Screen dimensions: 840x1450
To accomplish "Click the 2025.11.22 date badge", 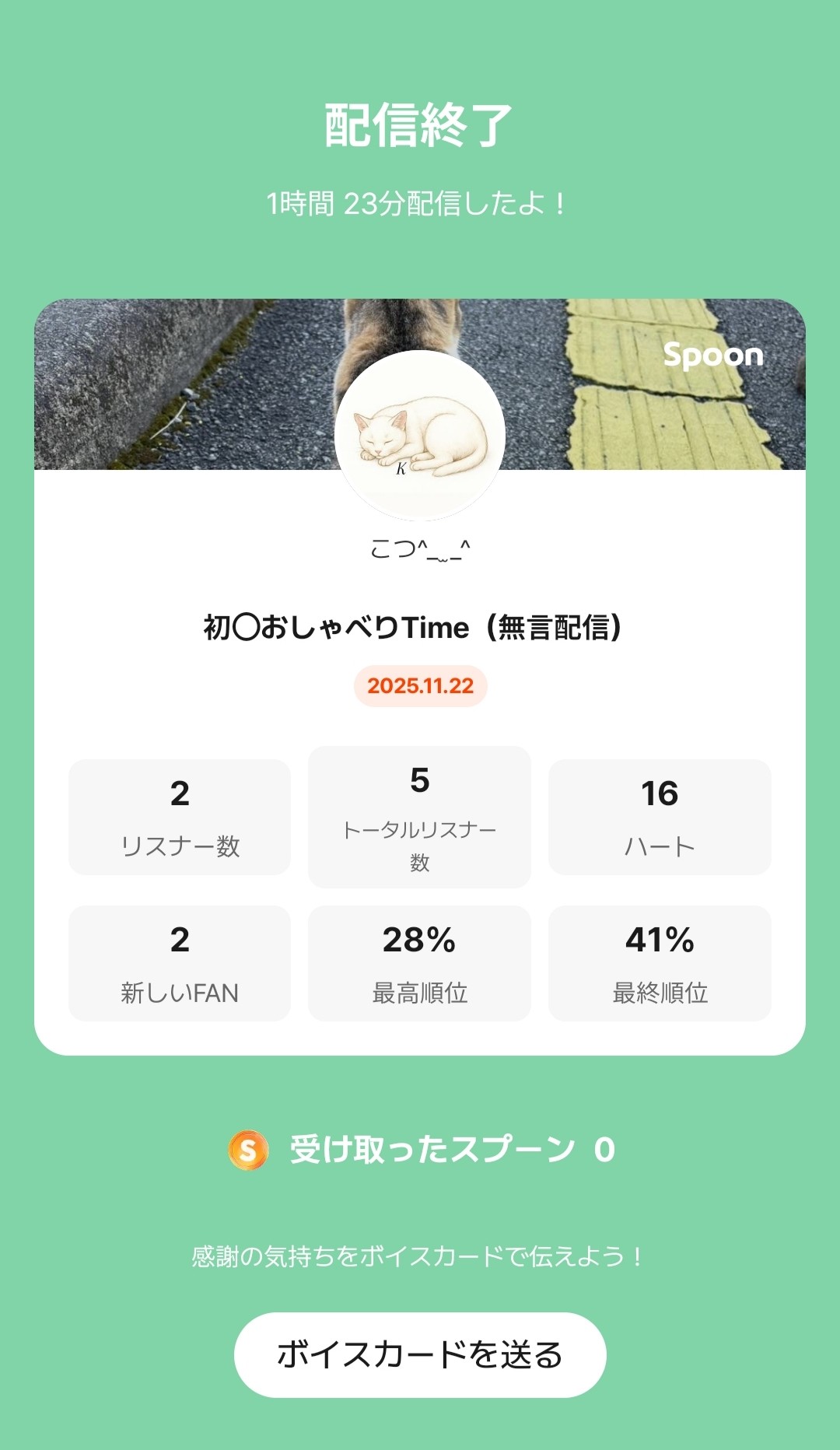I will [x=420, y=688].
